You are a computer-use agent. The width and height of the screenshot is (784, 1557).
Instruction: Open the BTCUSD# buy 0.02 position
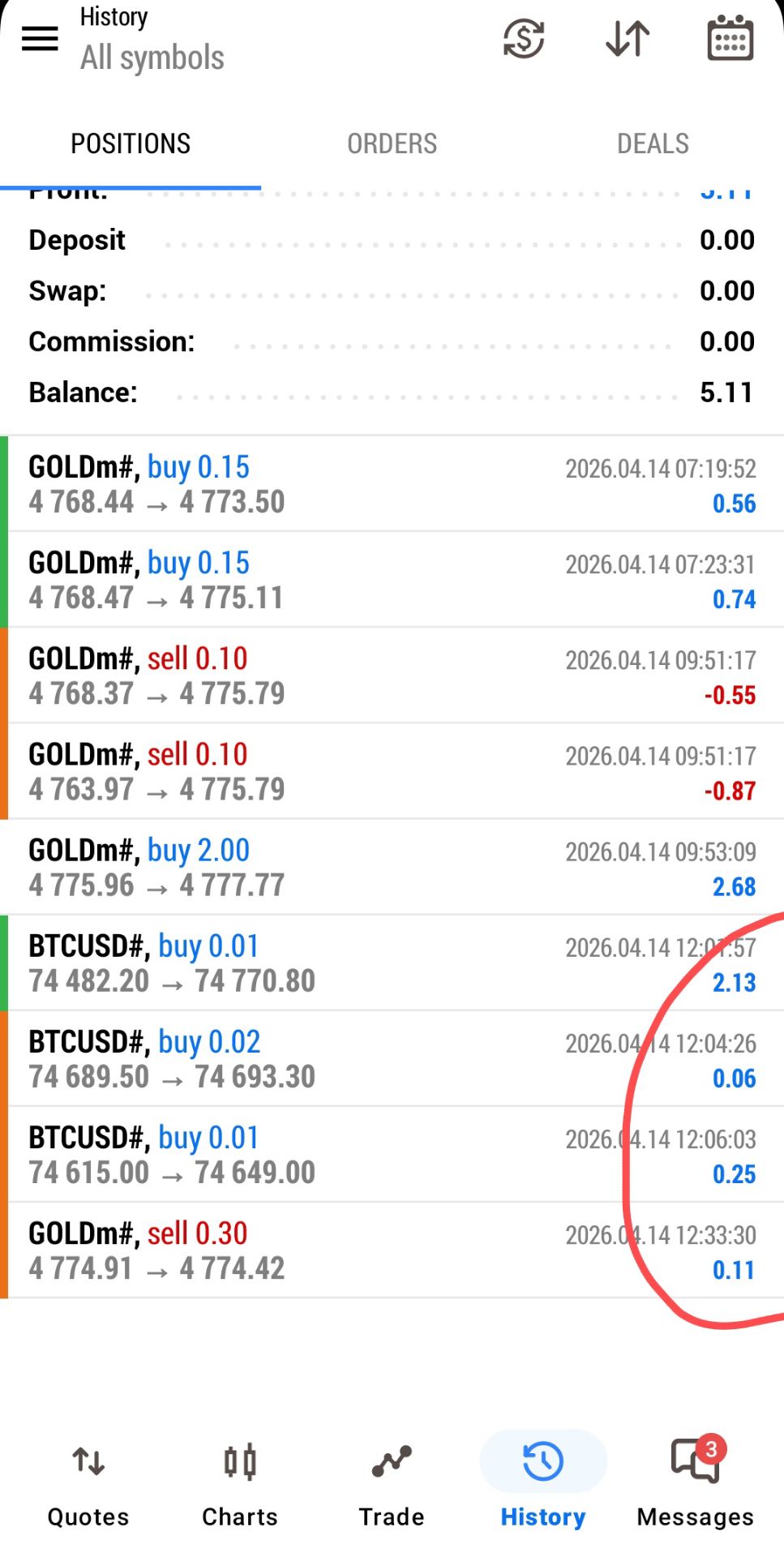[x=392, y=1059]
